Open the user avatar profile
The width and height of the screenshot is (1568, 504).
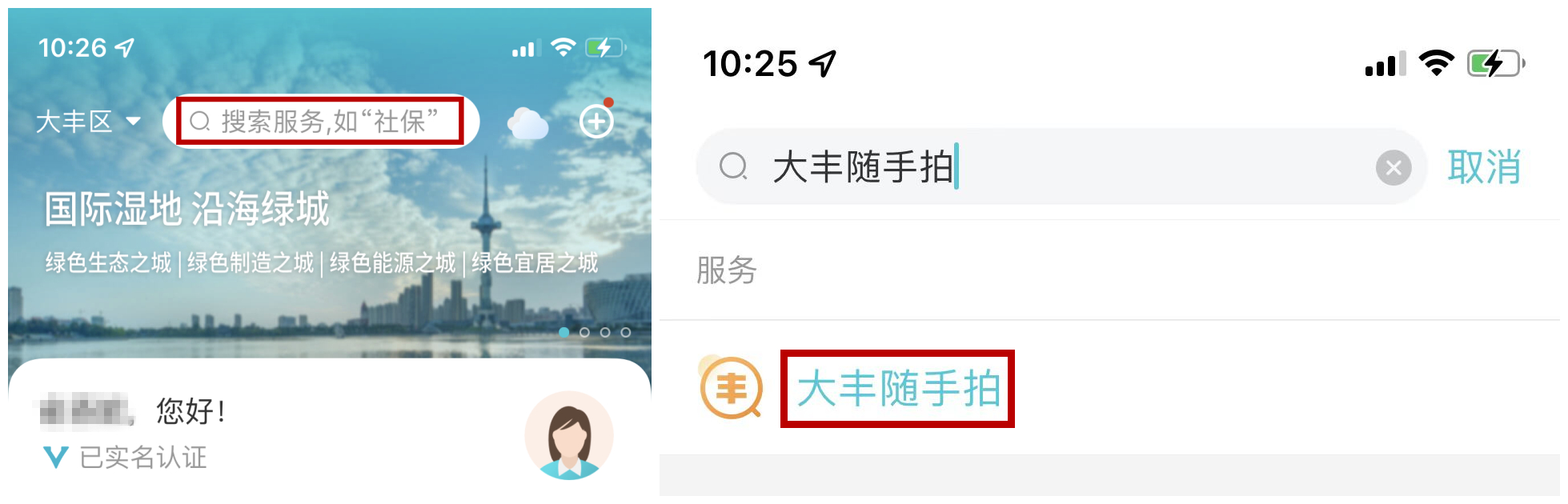point(569,436)
